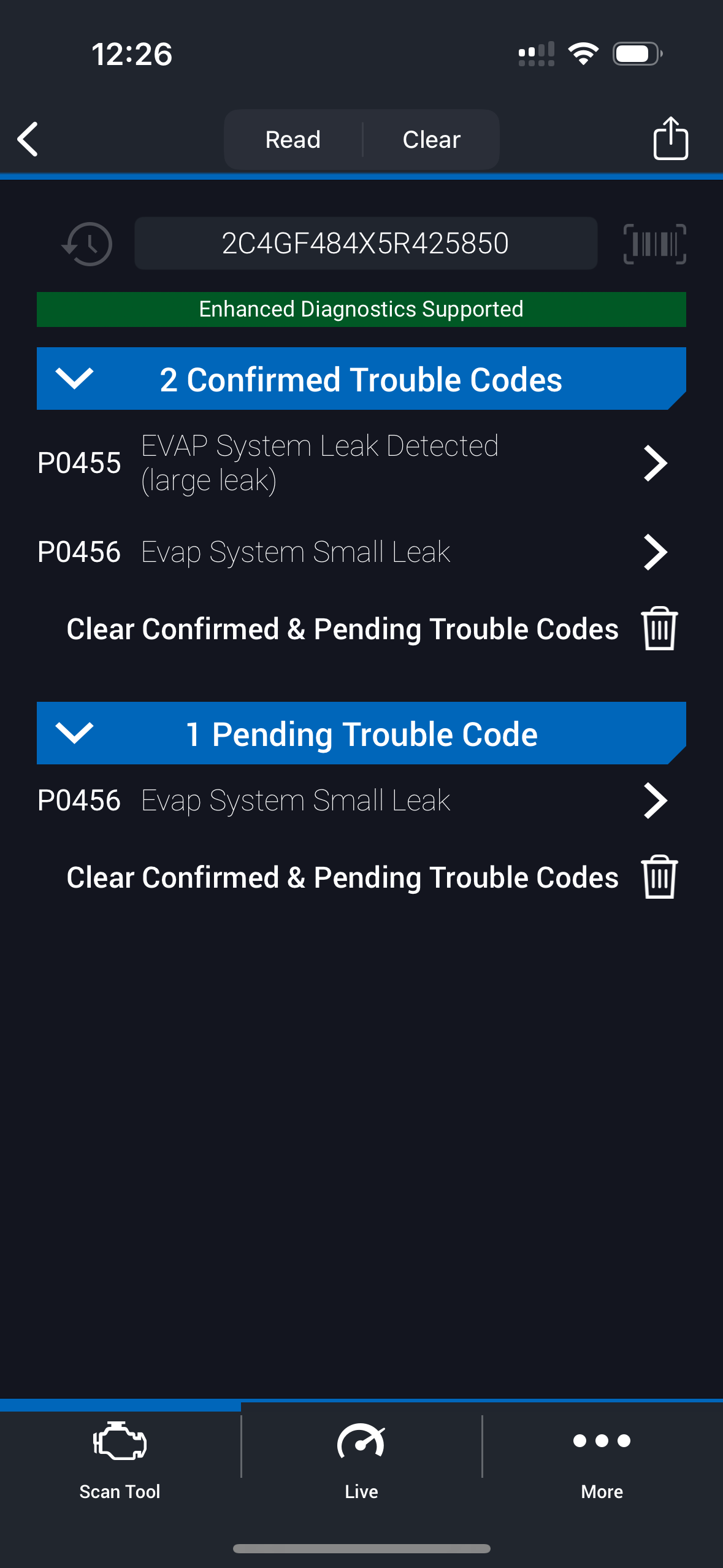This screenshot has height=1568, width=723.
Task: Select the Clear segment
Action: click(x=431, y=140)
